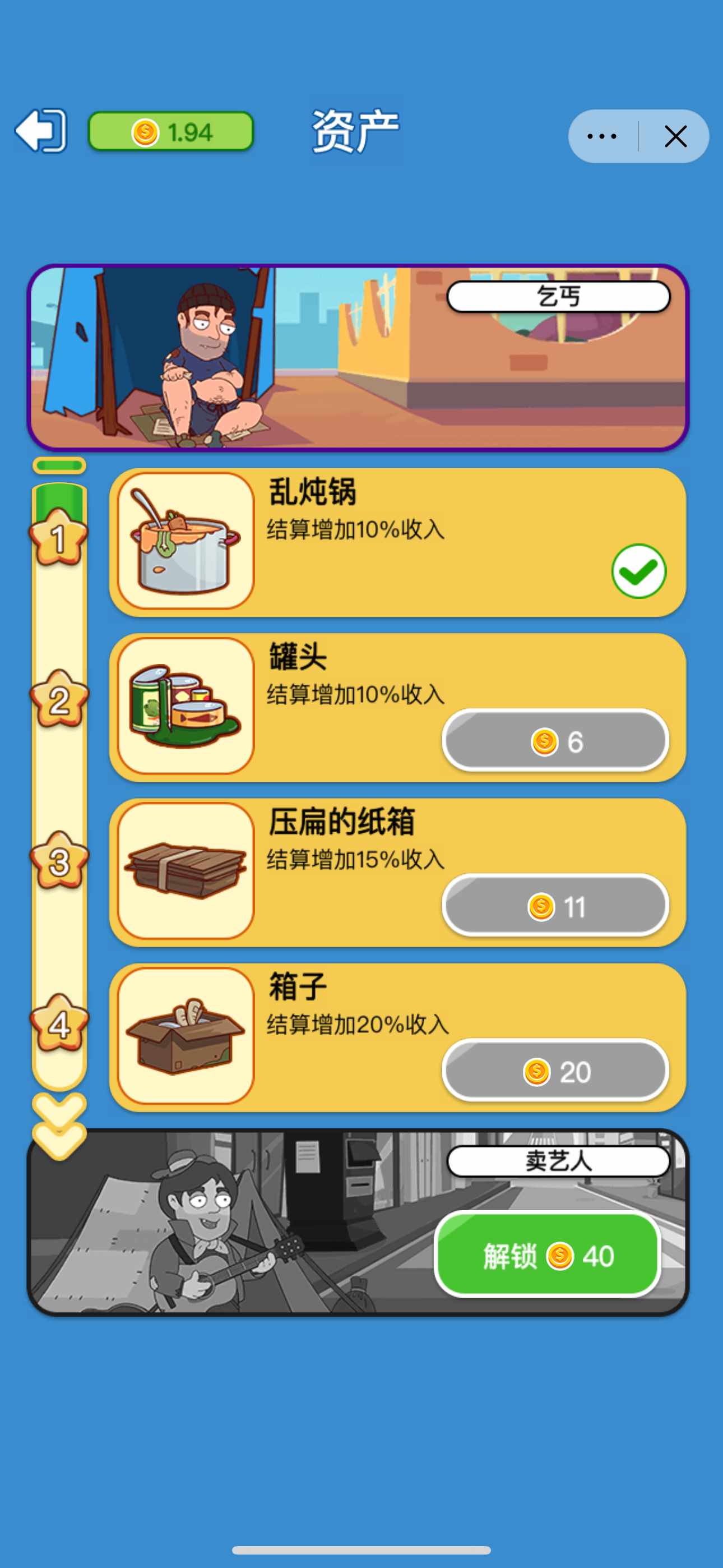Tap the double down arrow chevrons
Viewport: 723px width, 1568px height.
(59, 1126)
